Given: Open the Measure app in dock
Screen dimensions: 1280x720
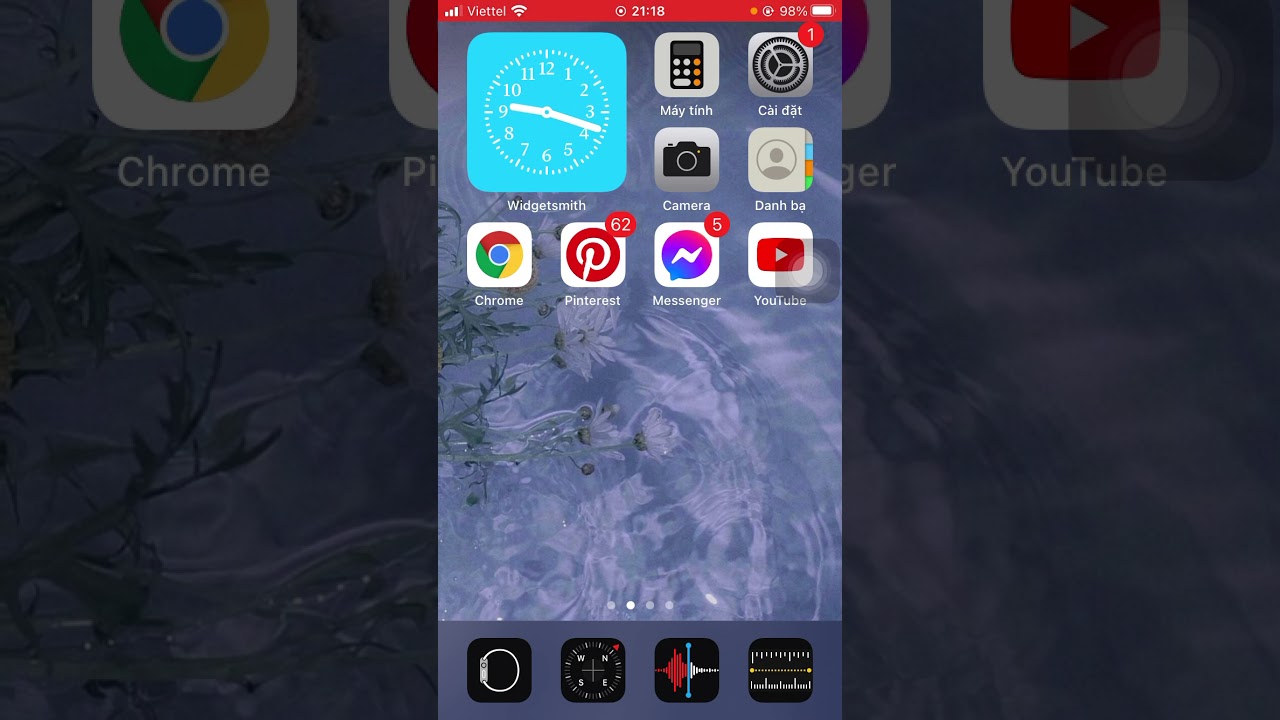Looking at the screenshot, I should pyautogui.click(x=780, y=670).
